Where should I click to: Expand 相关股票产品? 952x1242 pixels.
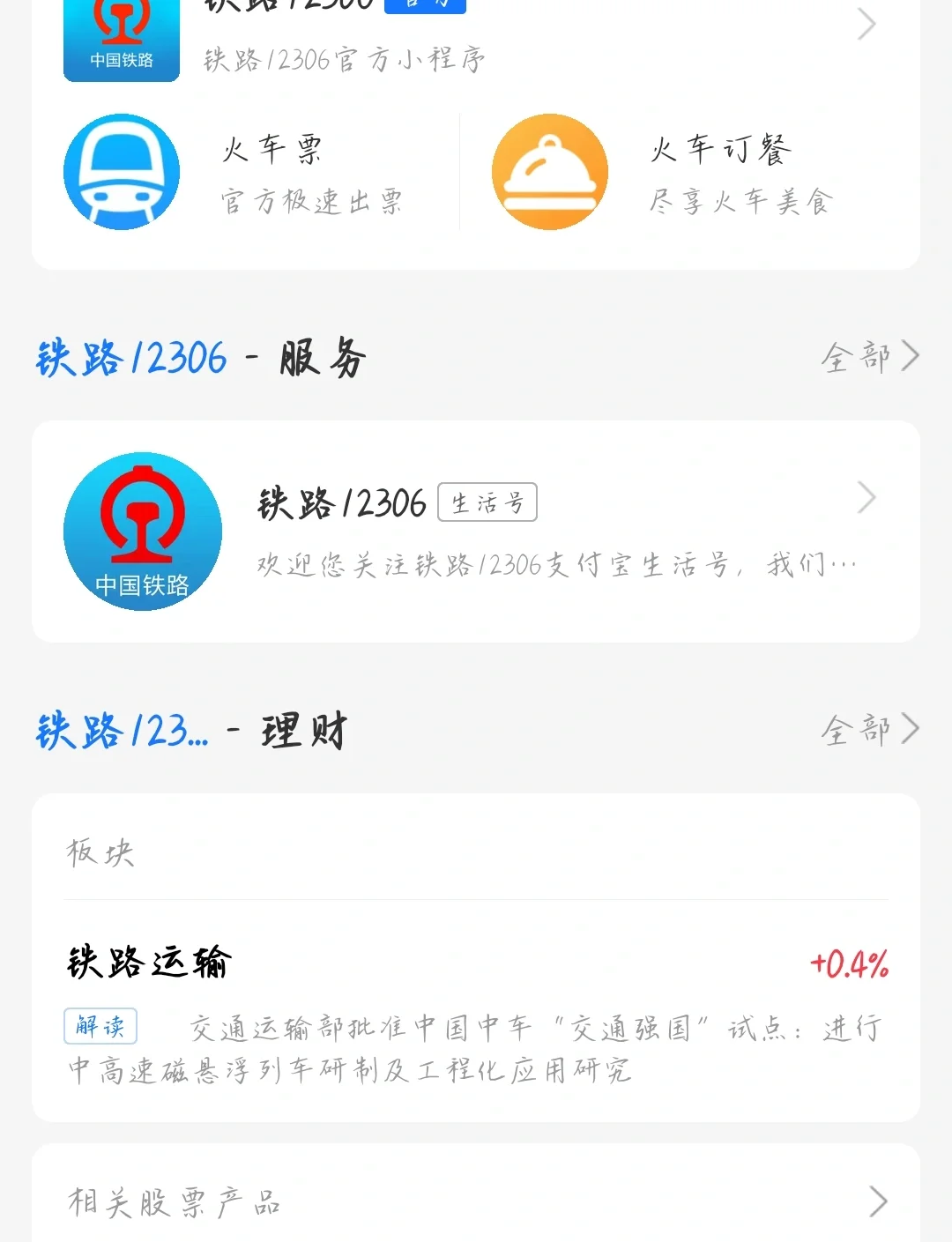[476, 1201]
